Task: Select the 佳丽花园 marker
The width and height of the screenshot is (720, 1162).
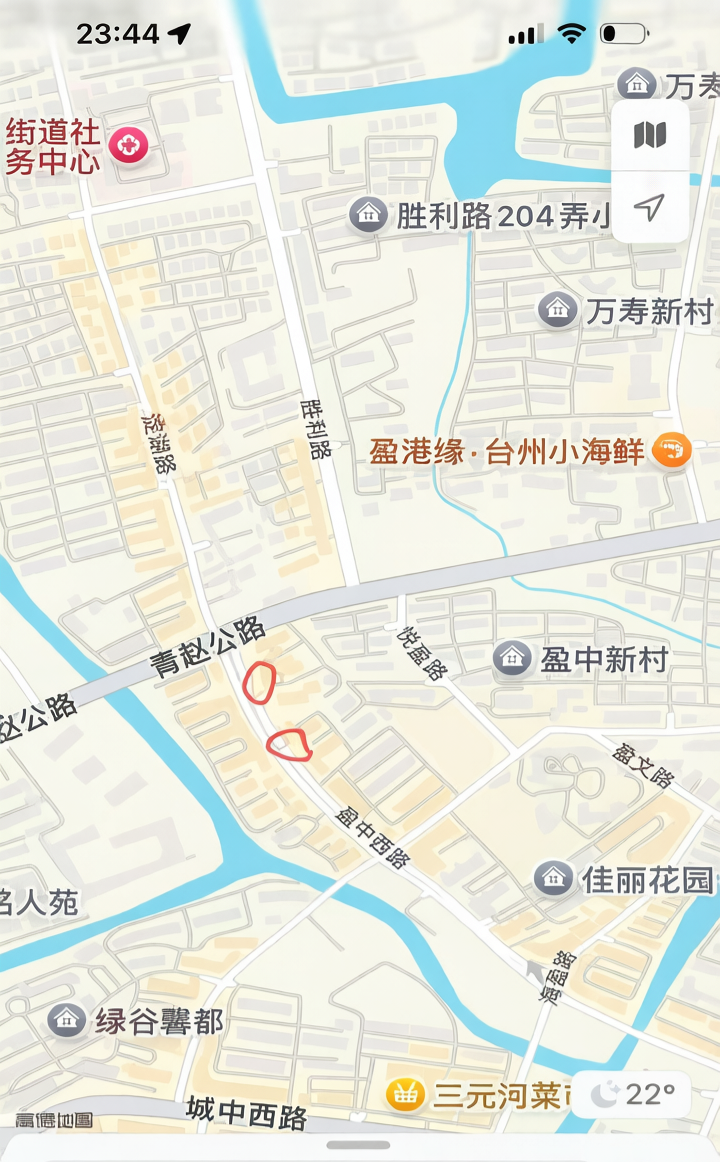Action: click(553, 878)
